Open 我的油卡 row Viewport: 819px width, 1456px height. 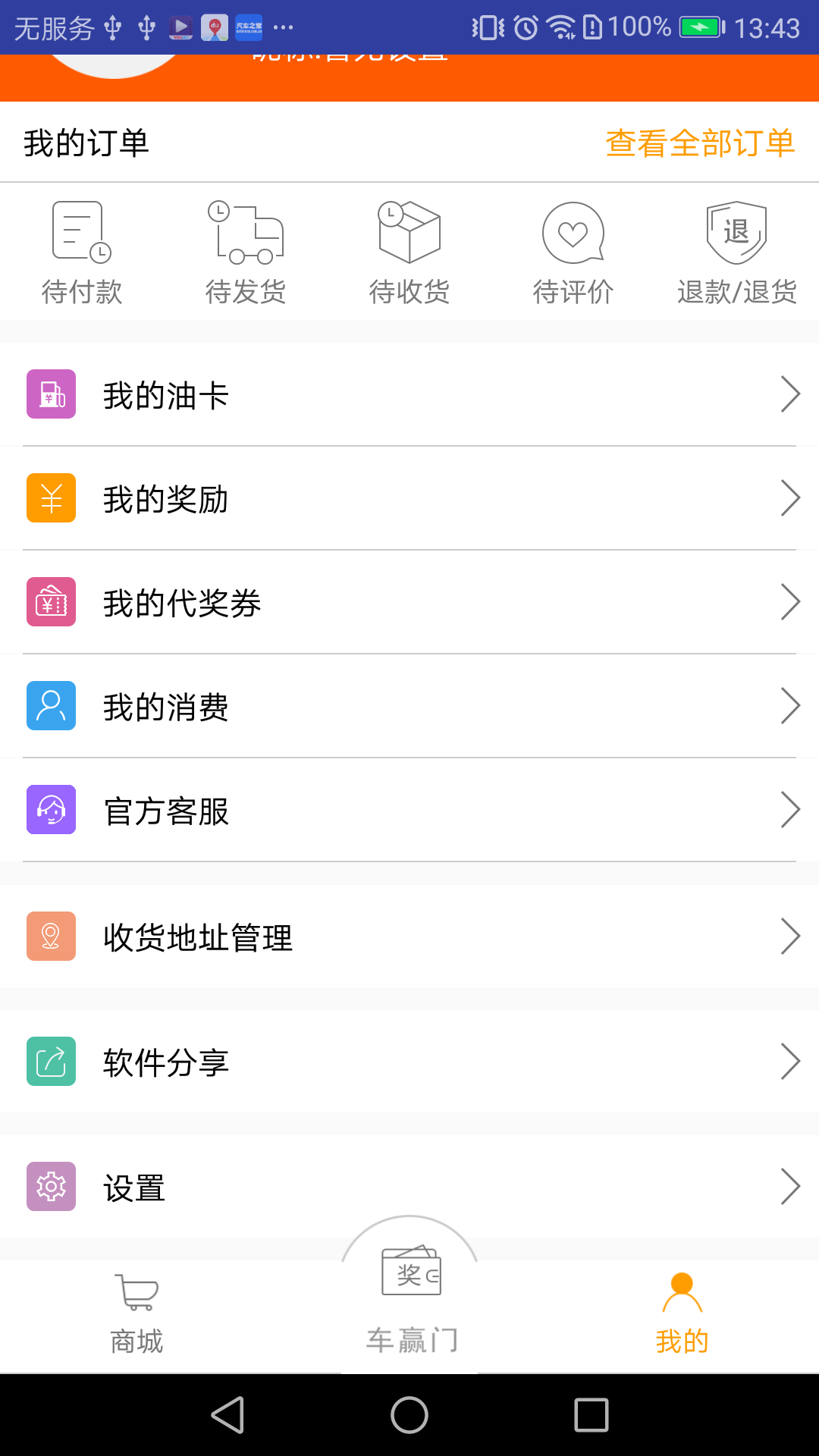[409, 394]
